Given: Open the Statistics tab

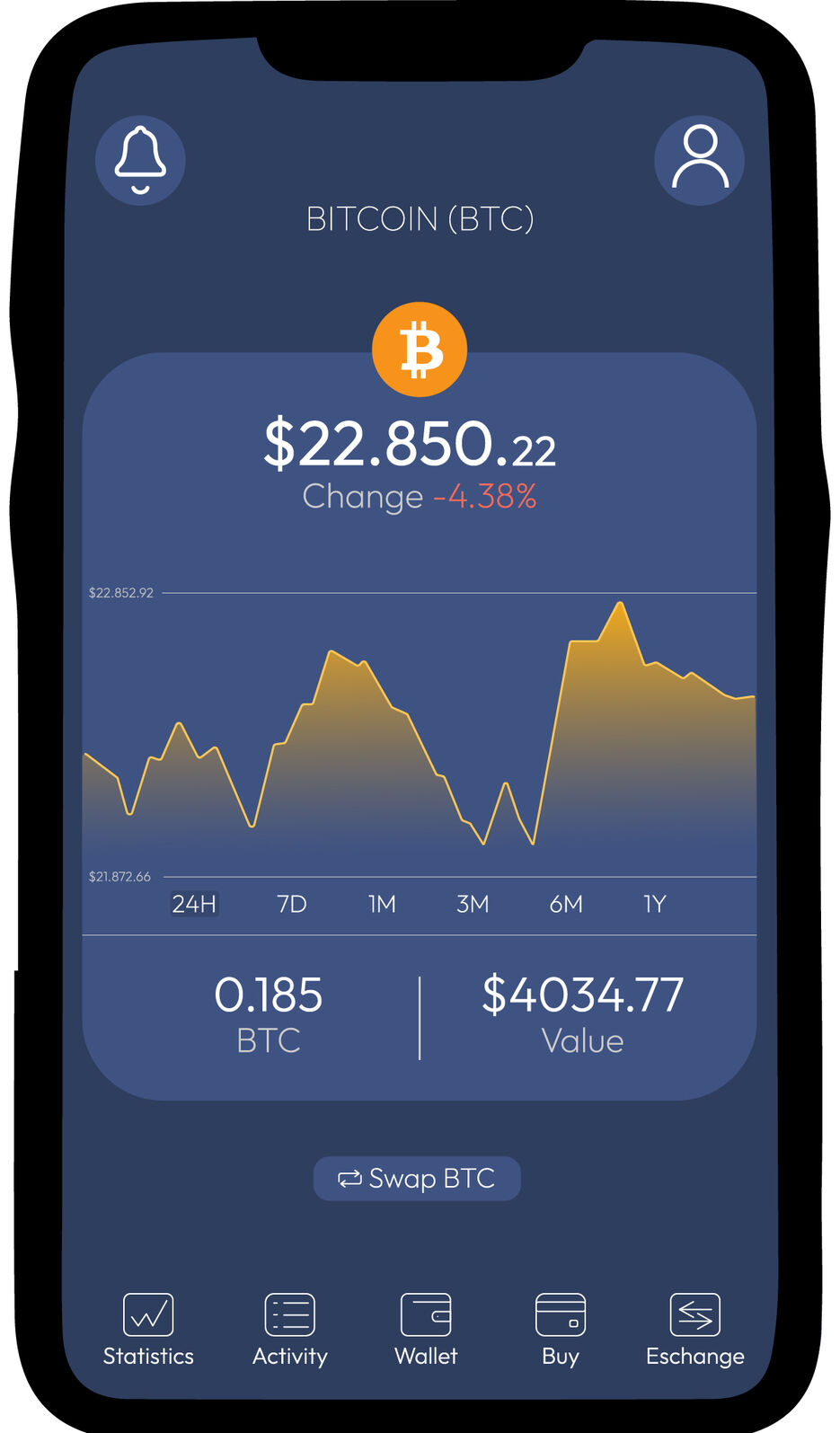Looking at the screenshot, I should (148, 1330).
